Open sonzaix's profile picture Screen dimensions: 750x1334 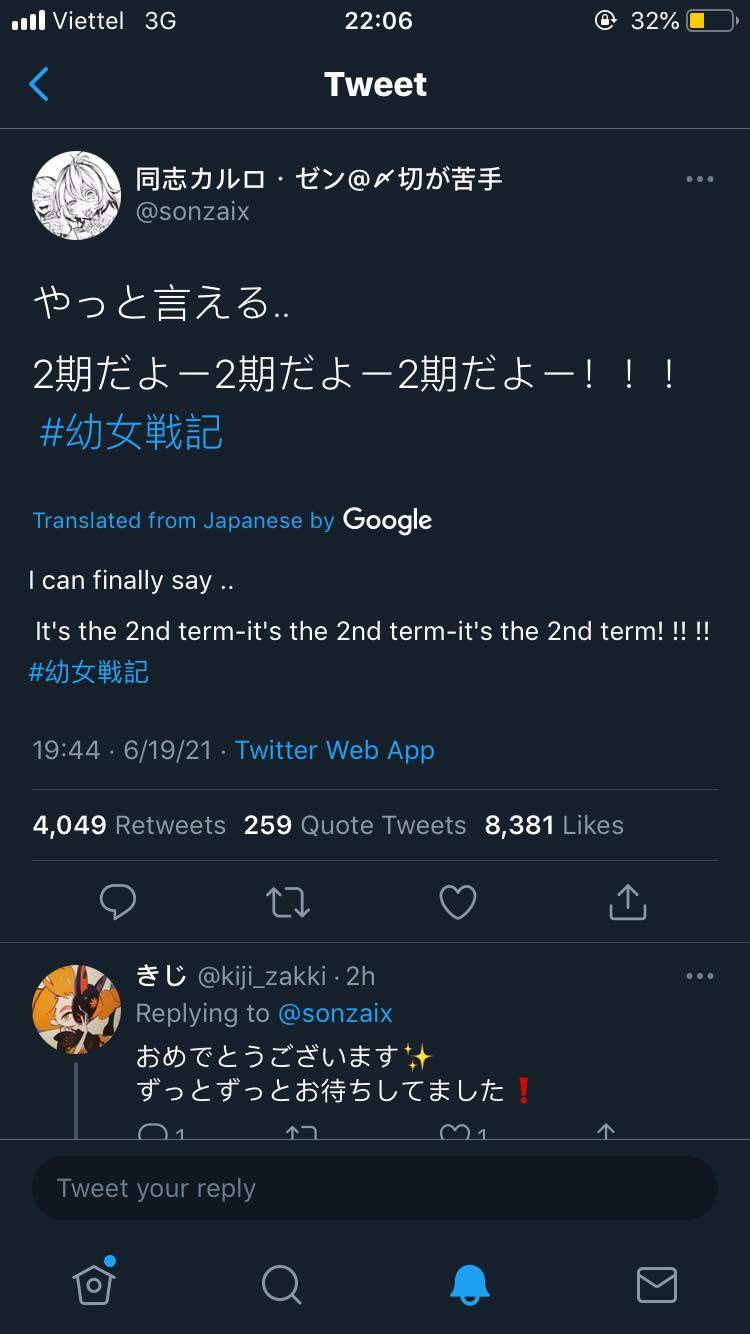(x=77, y=195)
